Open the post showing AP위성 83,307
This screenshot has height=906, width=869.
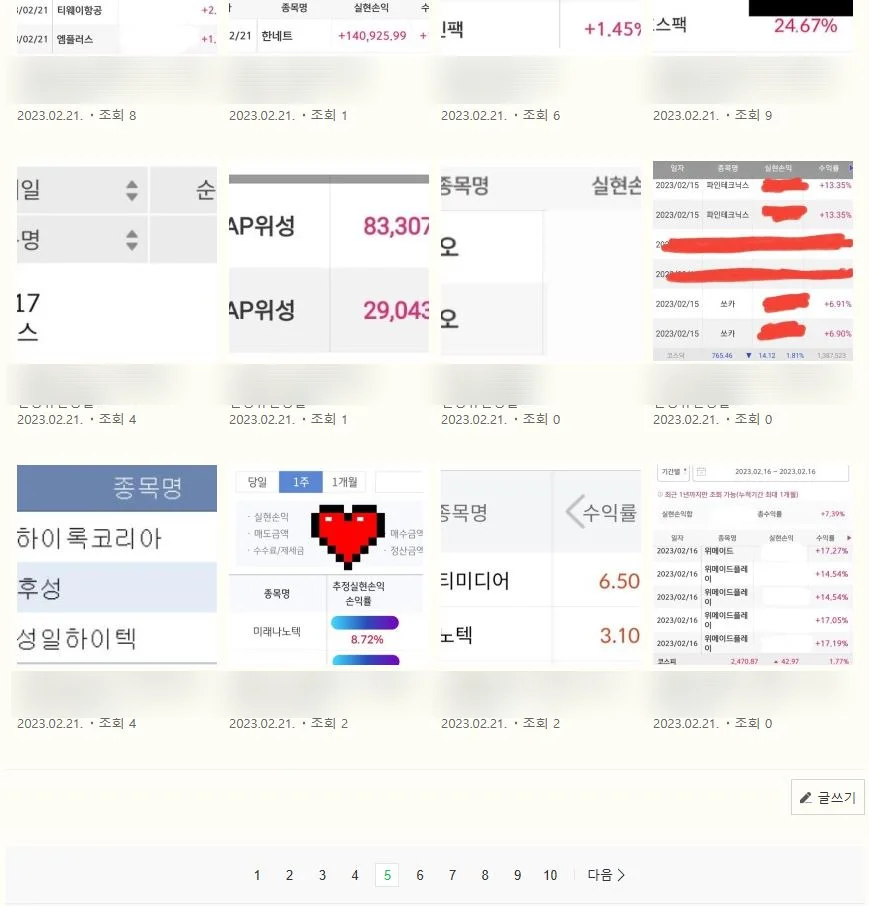click(329, 263)
